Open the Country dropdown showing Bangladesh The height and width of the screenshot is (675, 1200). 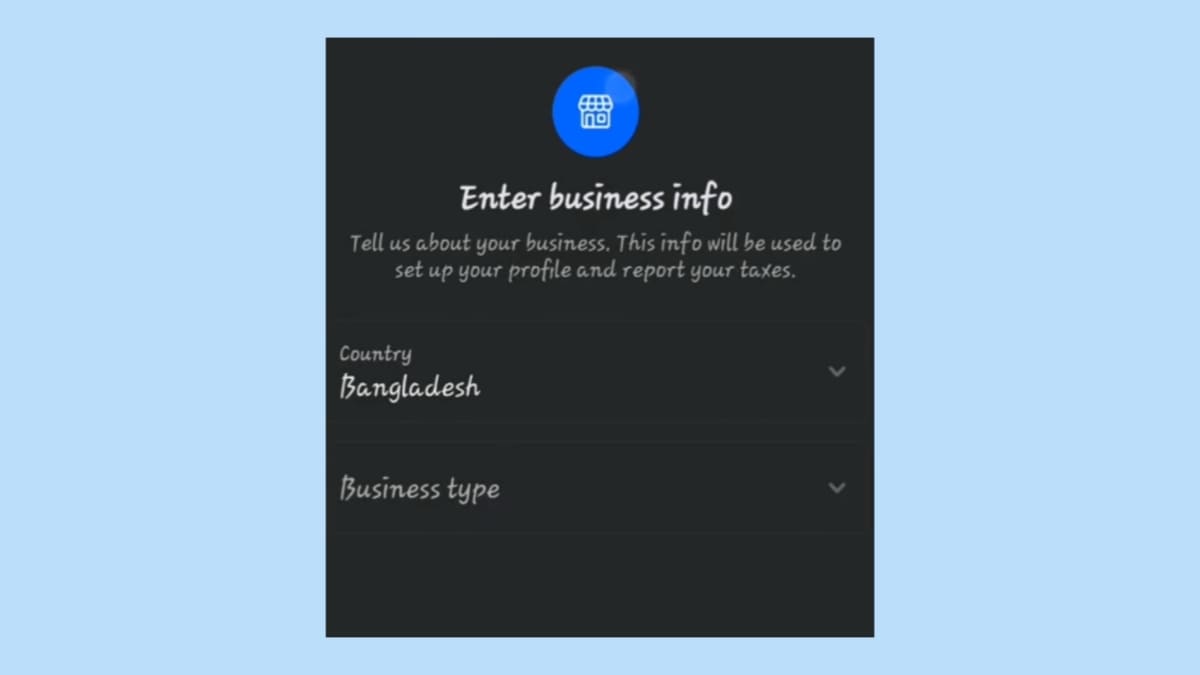pos(598,372)
